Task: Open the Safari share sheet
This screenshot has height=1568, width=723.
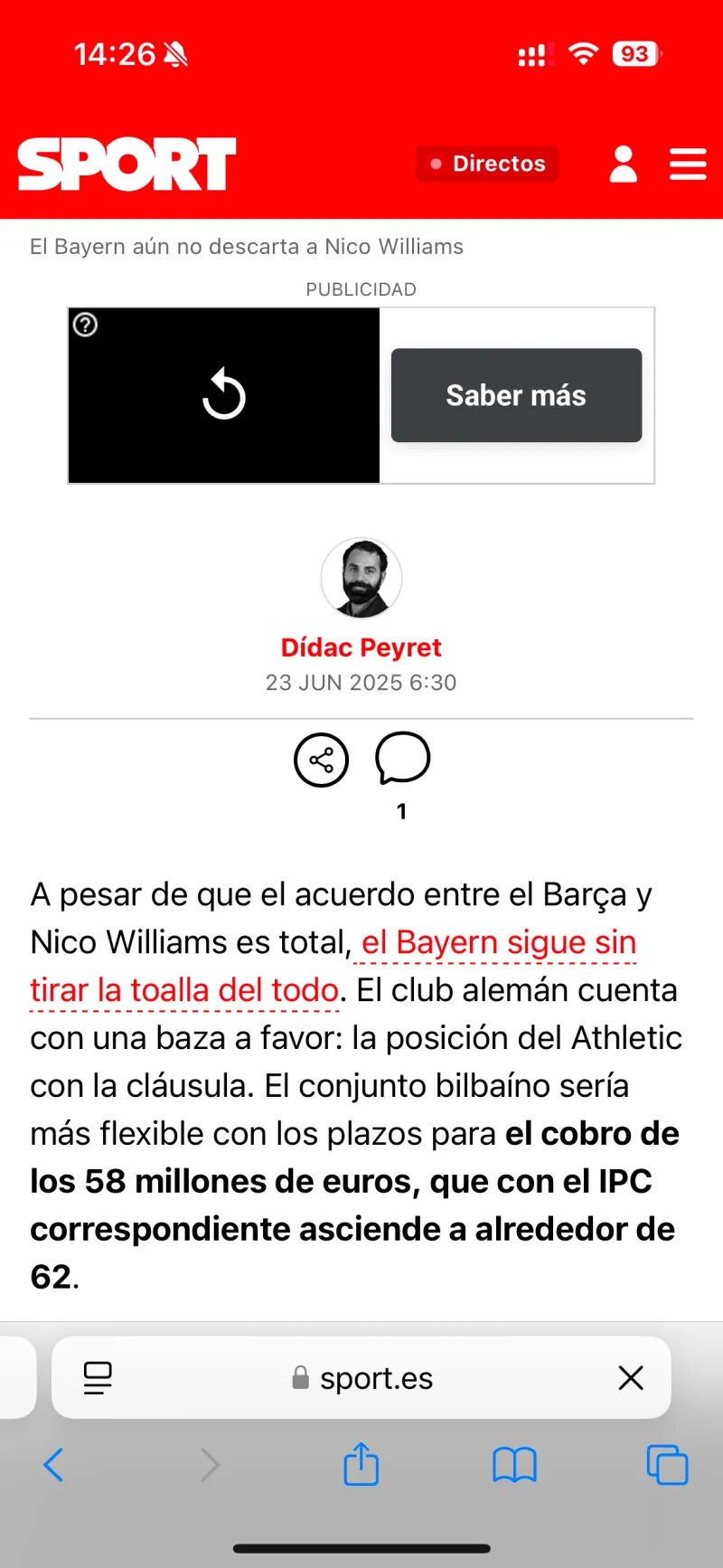Action: pyautogui.click(x=361, y=1463)
